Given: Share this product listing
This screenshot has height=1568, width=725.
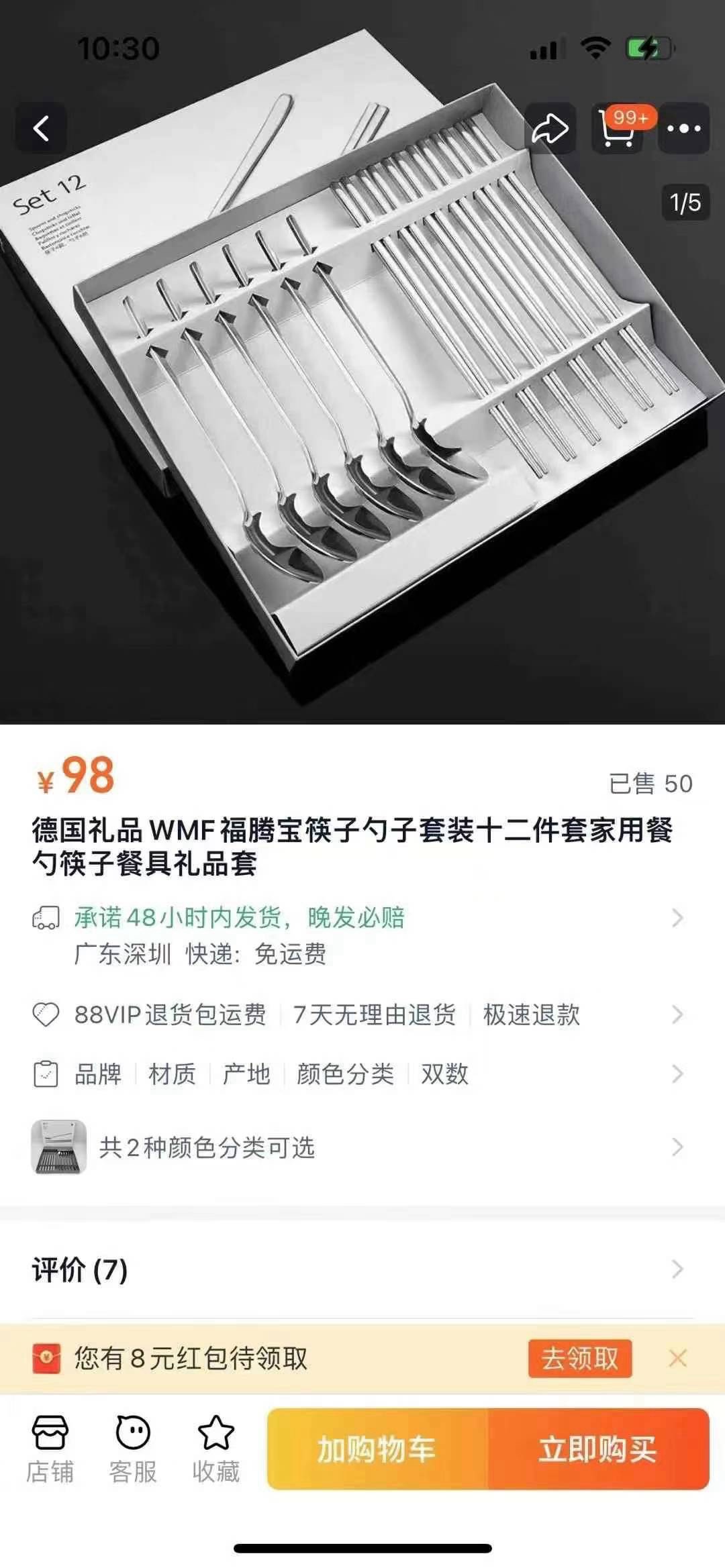Looking at the screenshot, I should click(x=550, y=128).
